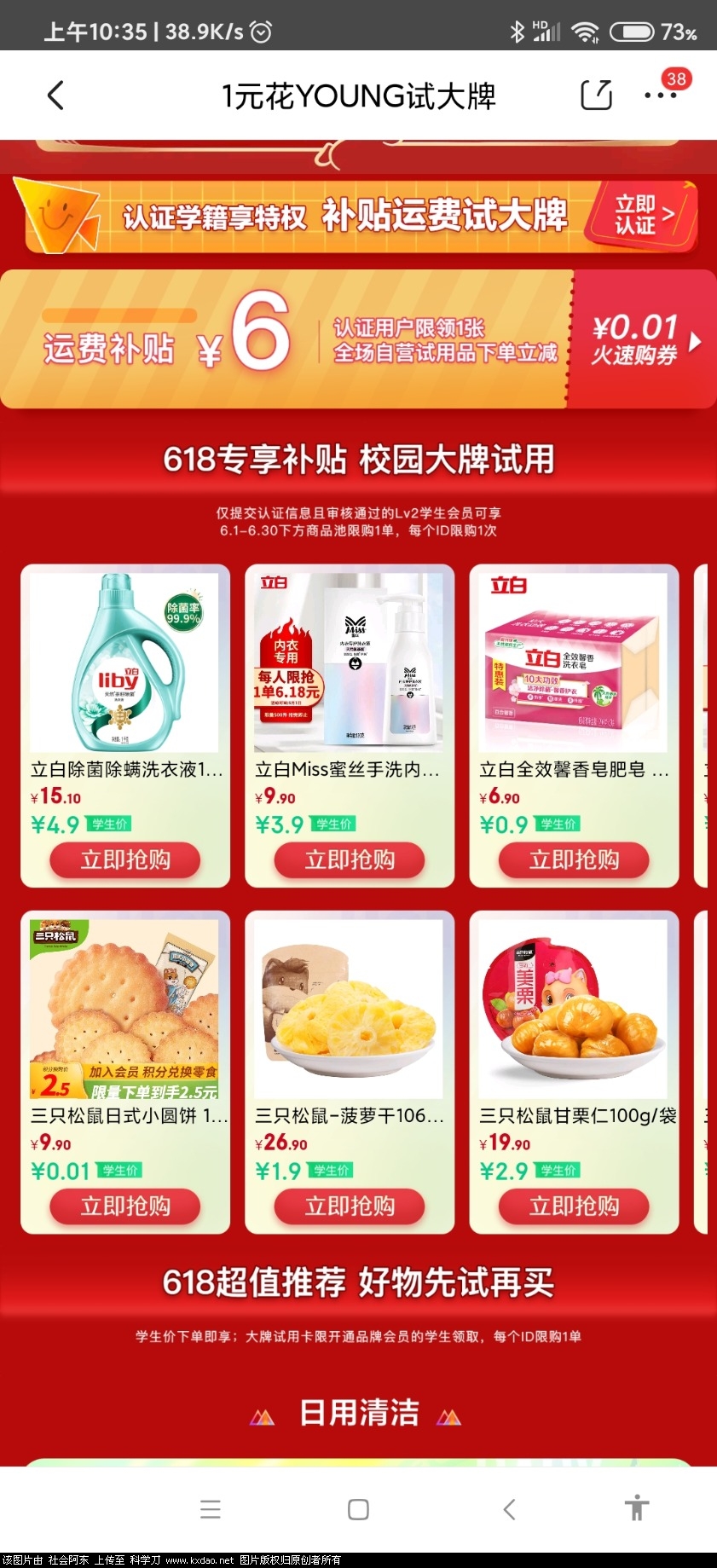Viewport: 717px width, 1568px height.
Task: Open the share icon beside the page title
Action: point(596,95)
